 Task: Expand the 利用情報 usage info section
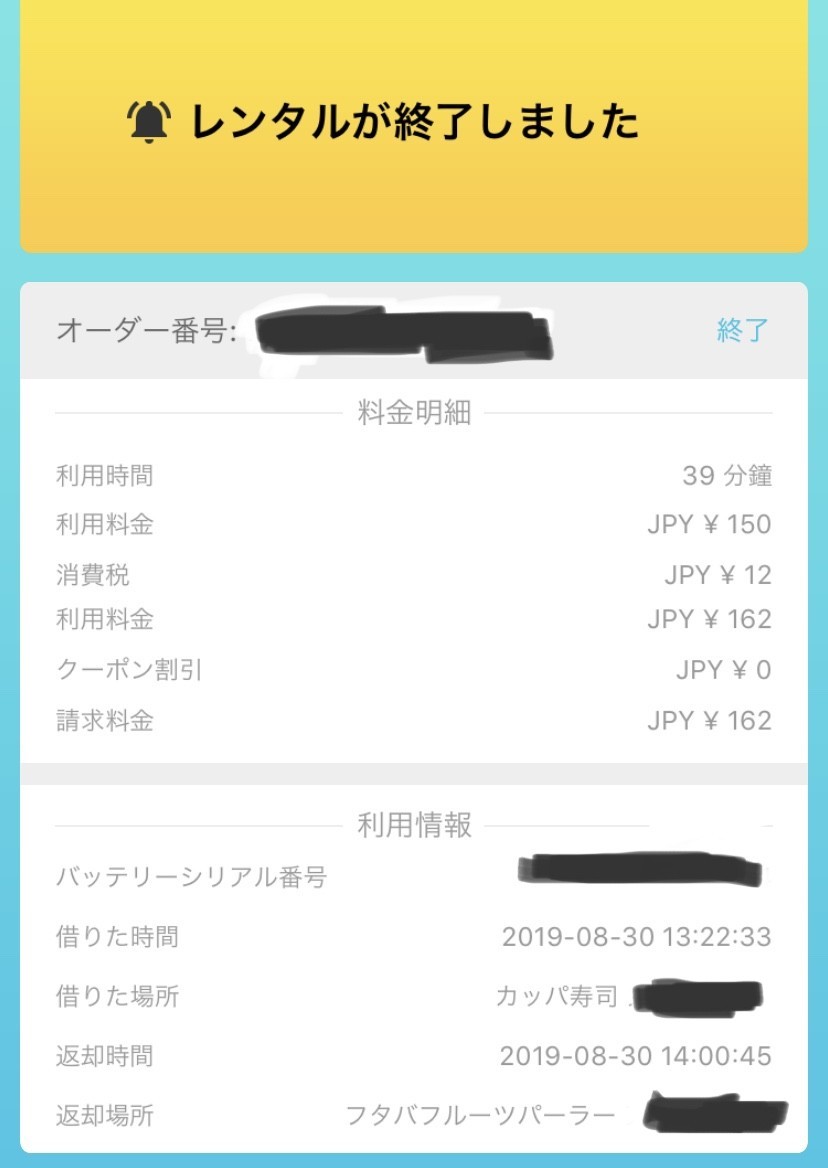pos(414,827)
